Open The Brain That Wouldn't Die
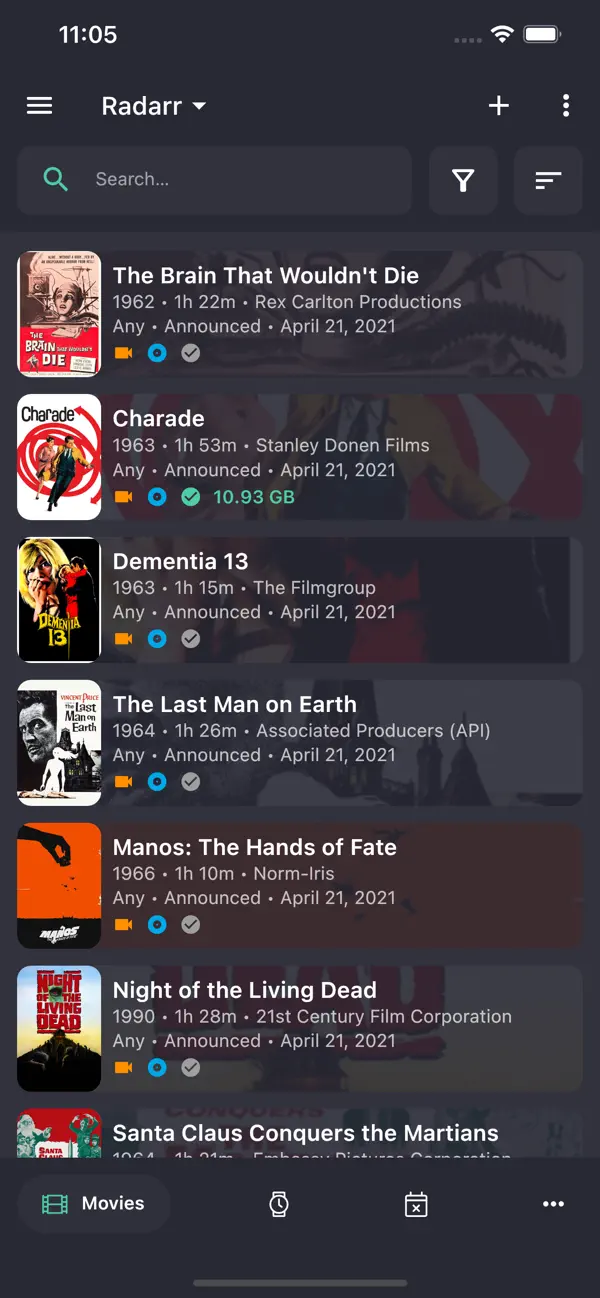 point(300,314)
